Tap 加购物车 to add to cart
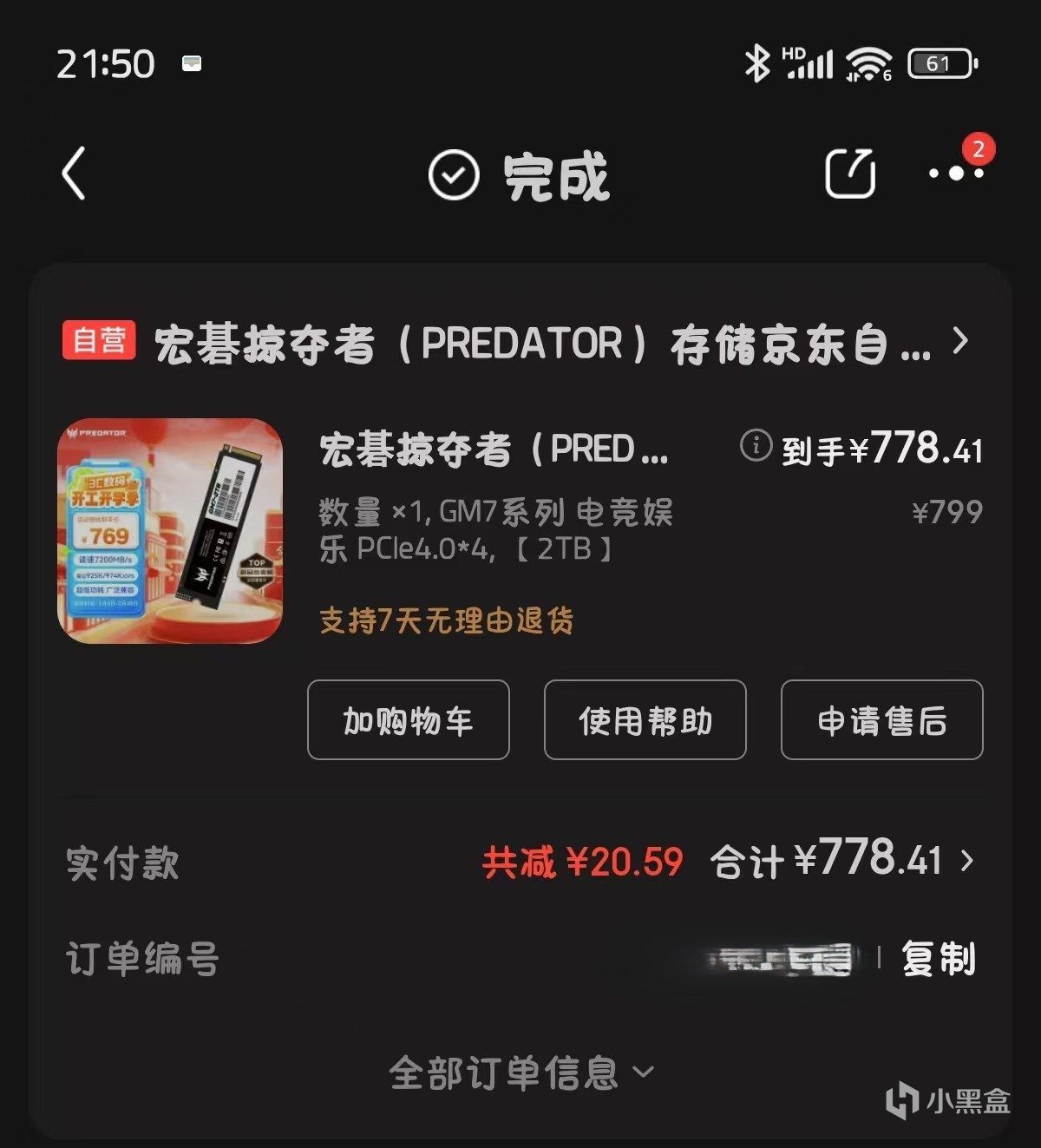The image size is (1041, 1148). point(408,720)
